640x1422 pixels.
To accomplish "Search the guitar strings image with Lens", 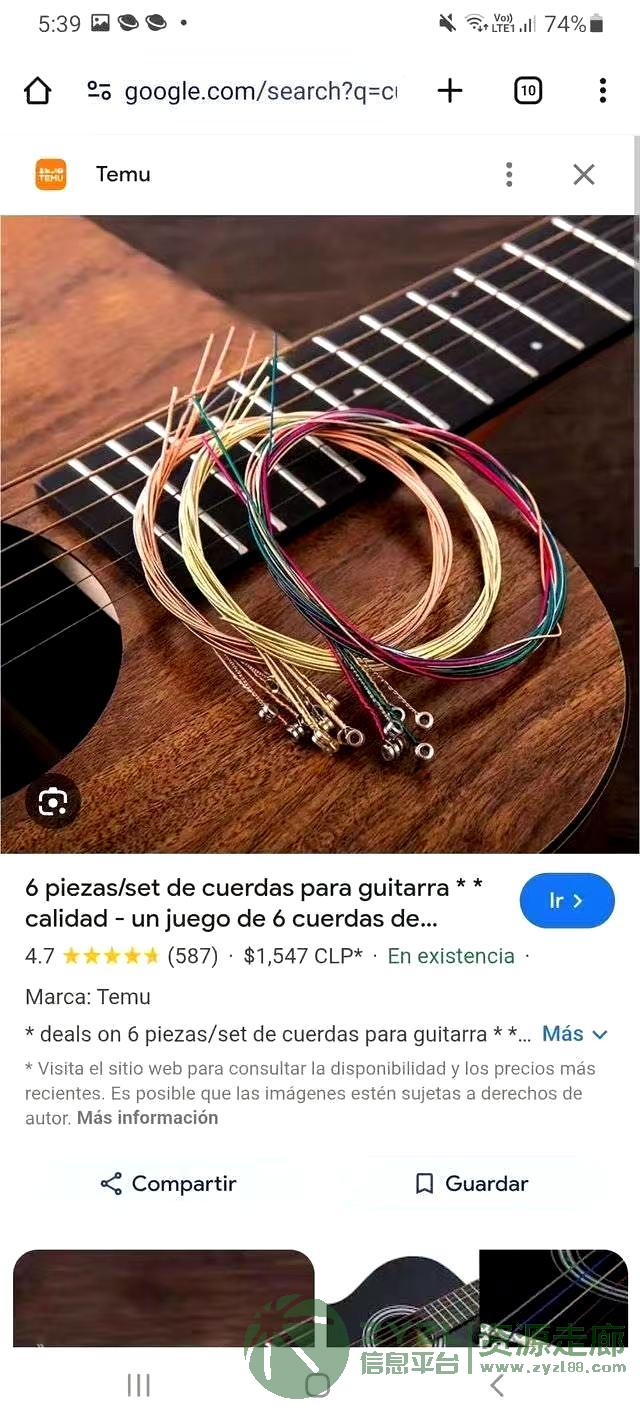I will 52,801.
